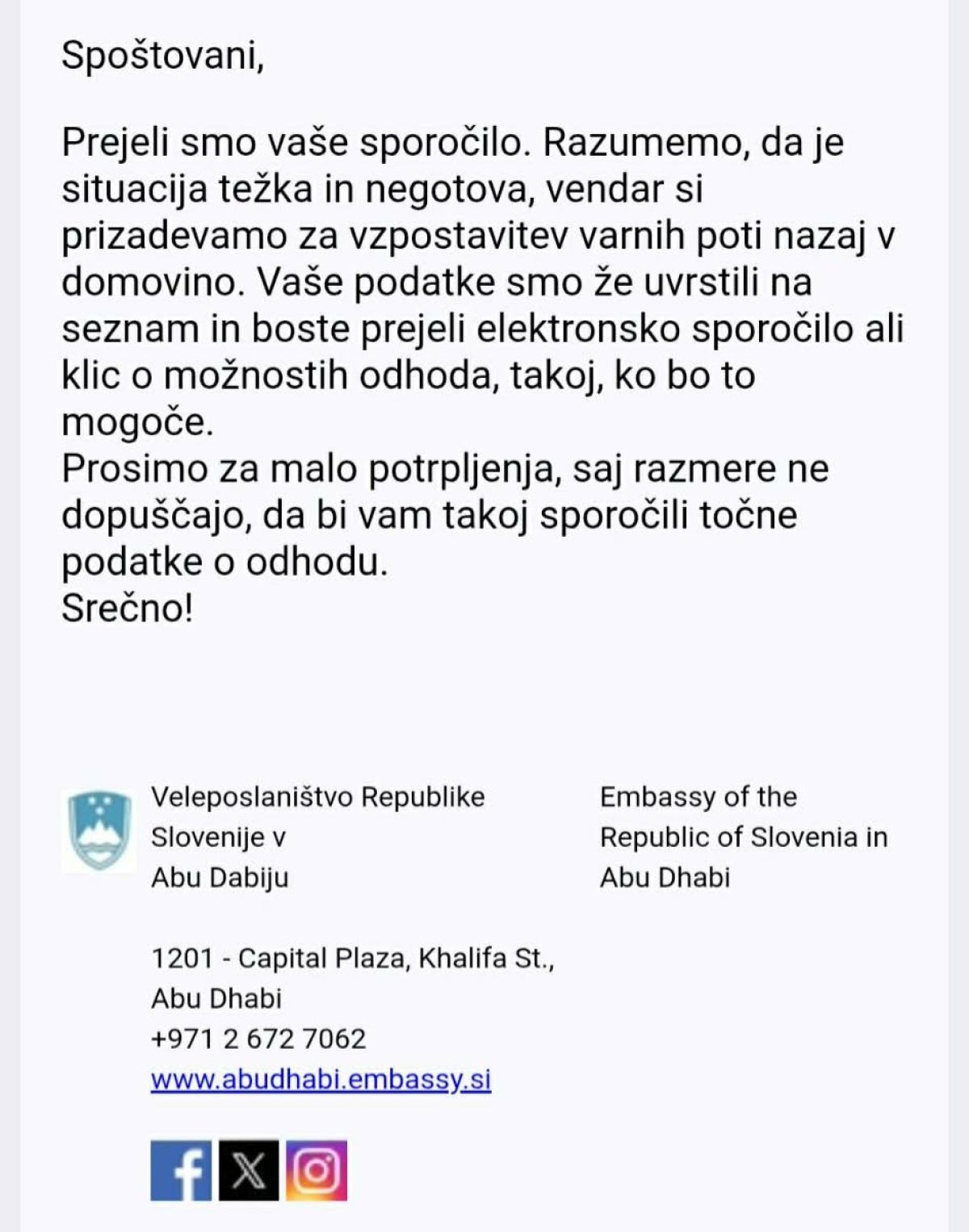Viewport: 969px width, 1232px height.
Task: Open the embassy's Instagram profile icon
Action: pos(317,1170)
